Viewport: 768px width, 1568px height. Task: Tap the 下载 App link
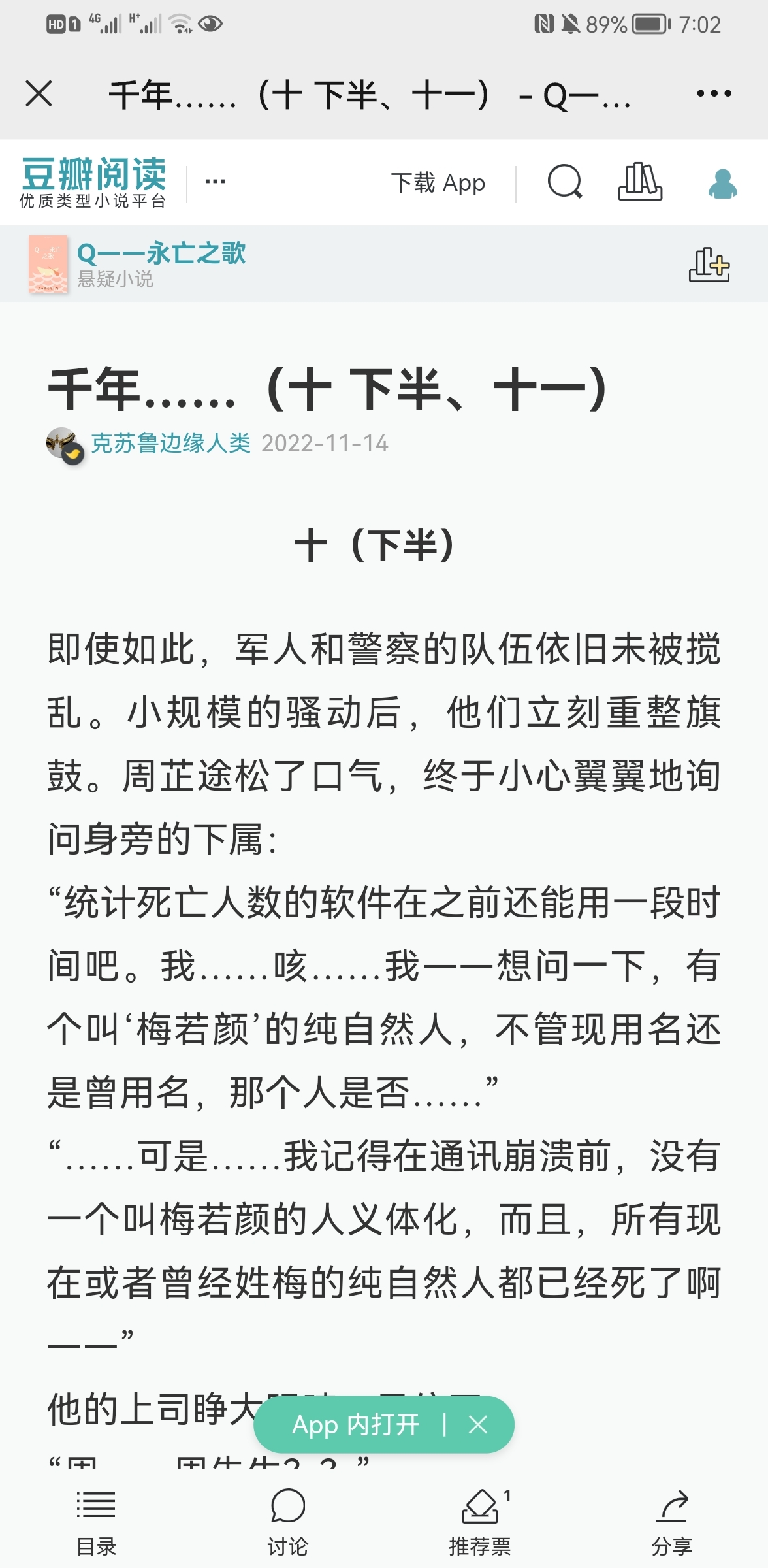(438, 183)
